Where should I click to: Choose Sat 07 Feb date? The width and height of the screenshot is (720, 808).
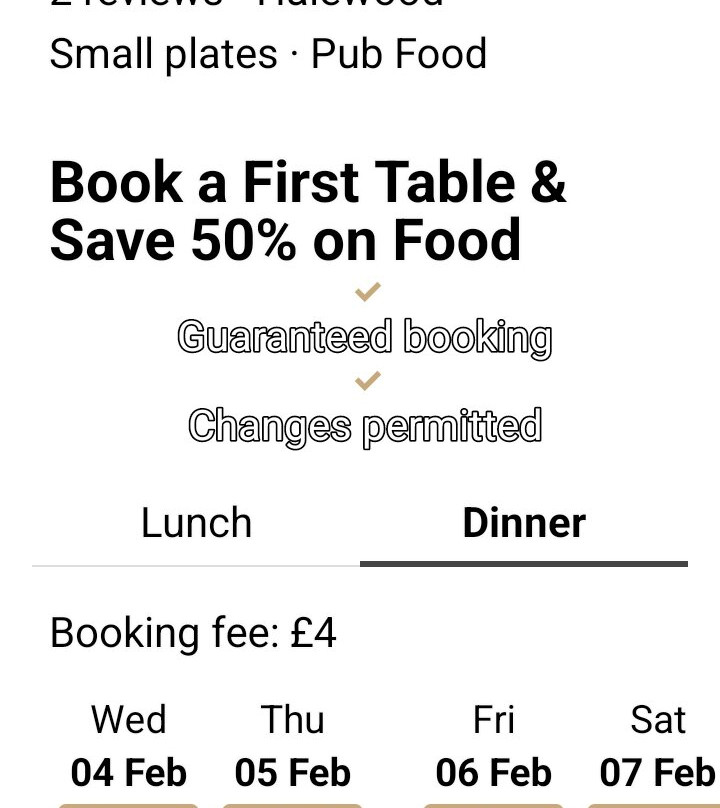657,747
